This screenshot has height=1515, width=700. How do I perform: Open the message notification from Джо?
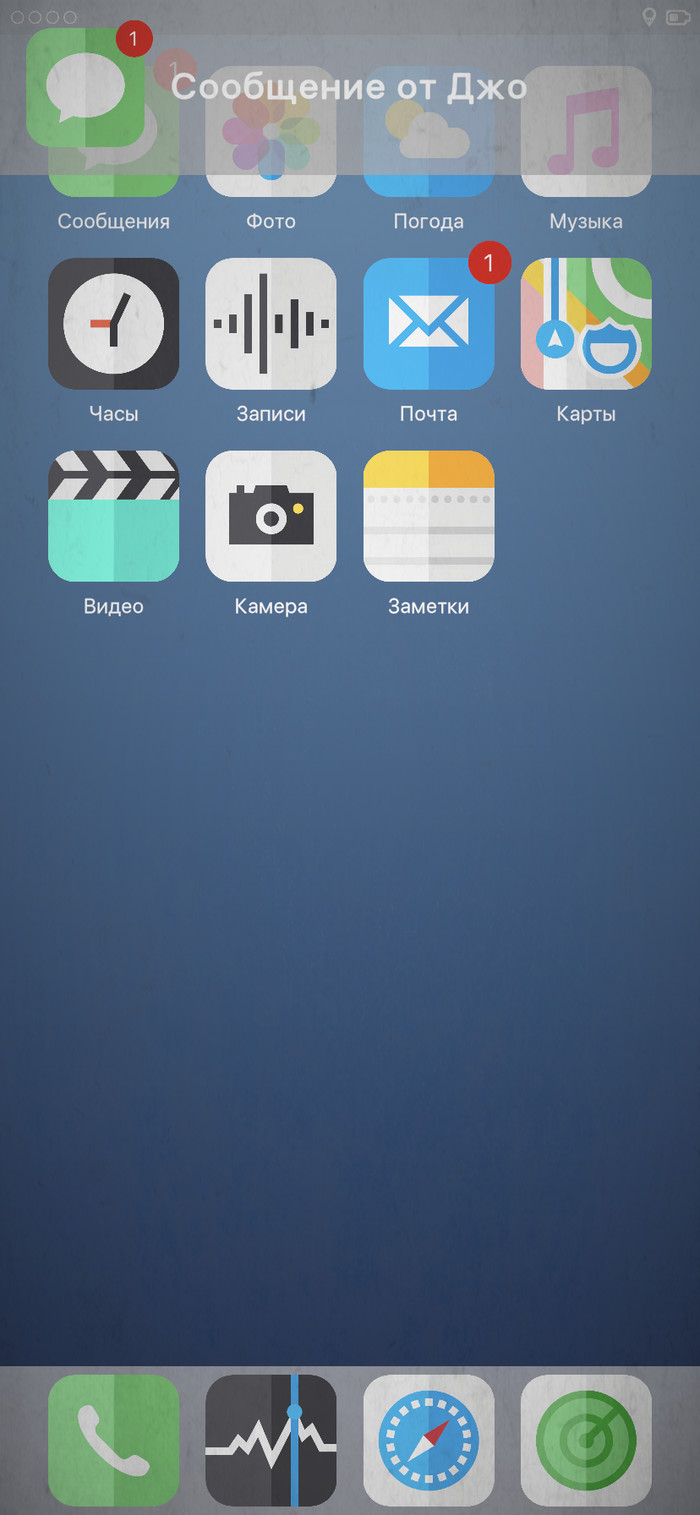[x=348, y=88]
